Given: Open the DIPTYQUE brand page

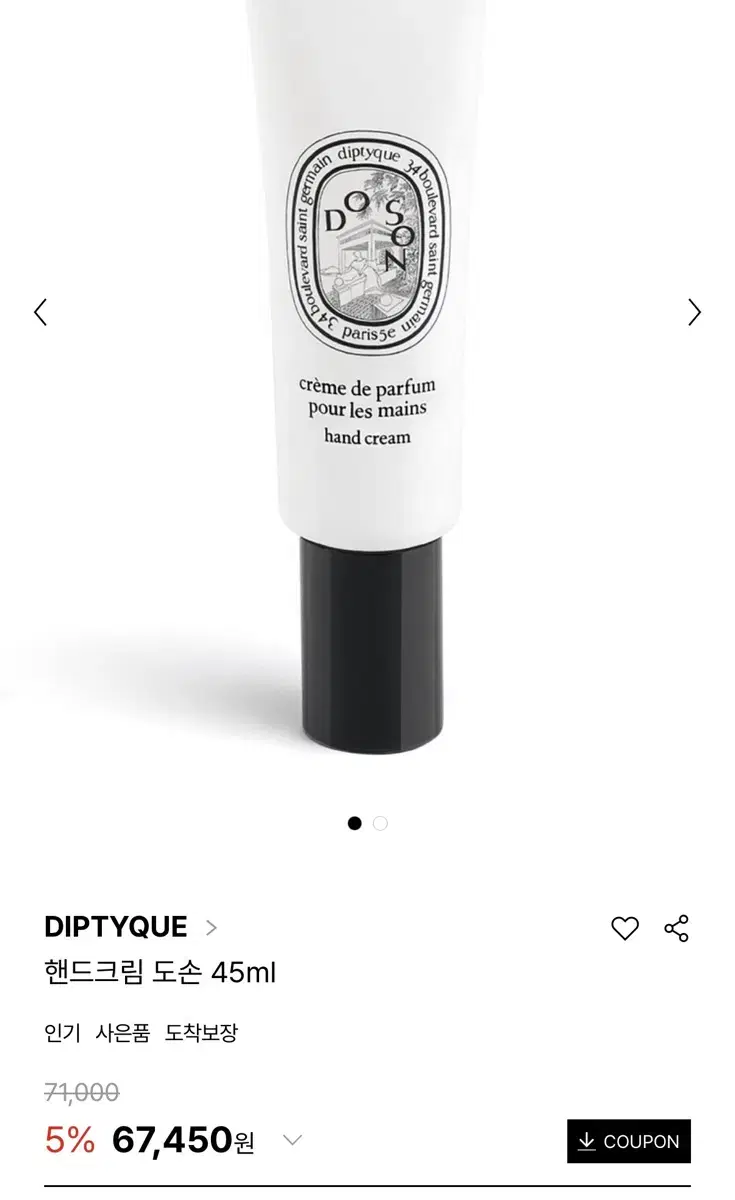Looking at the screenshot, I should [130, 928].
